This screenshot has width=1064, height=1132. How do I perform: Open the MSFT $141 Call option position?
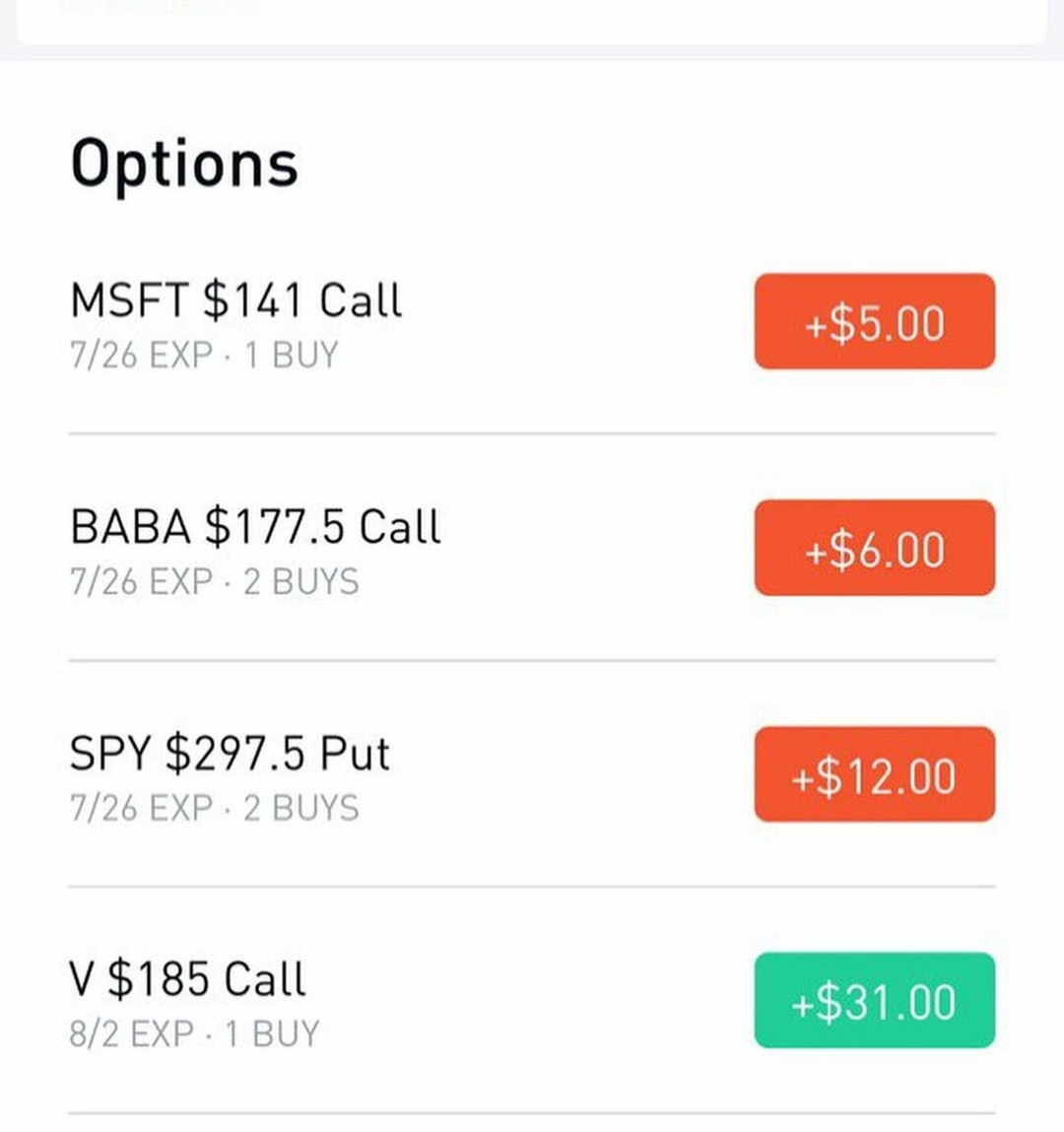coord(236,322)
